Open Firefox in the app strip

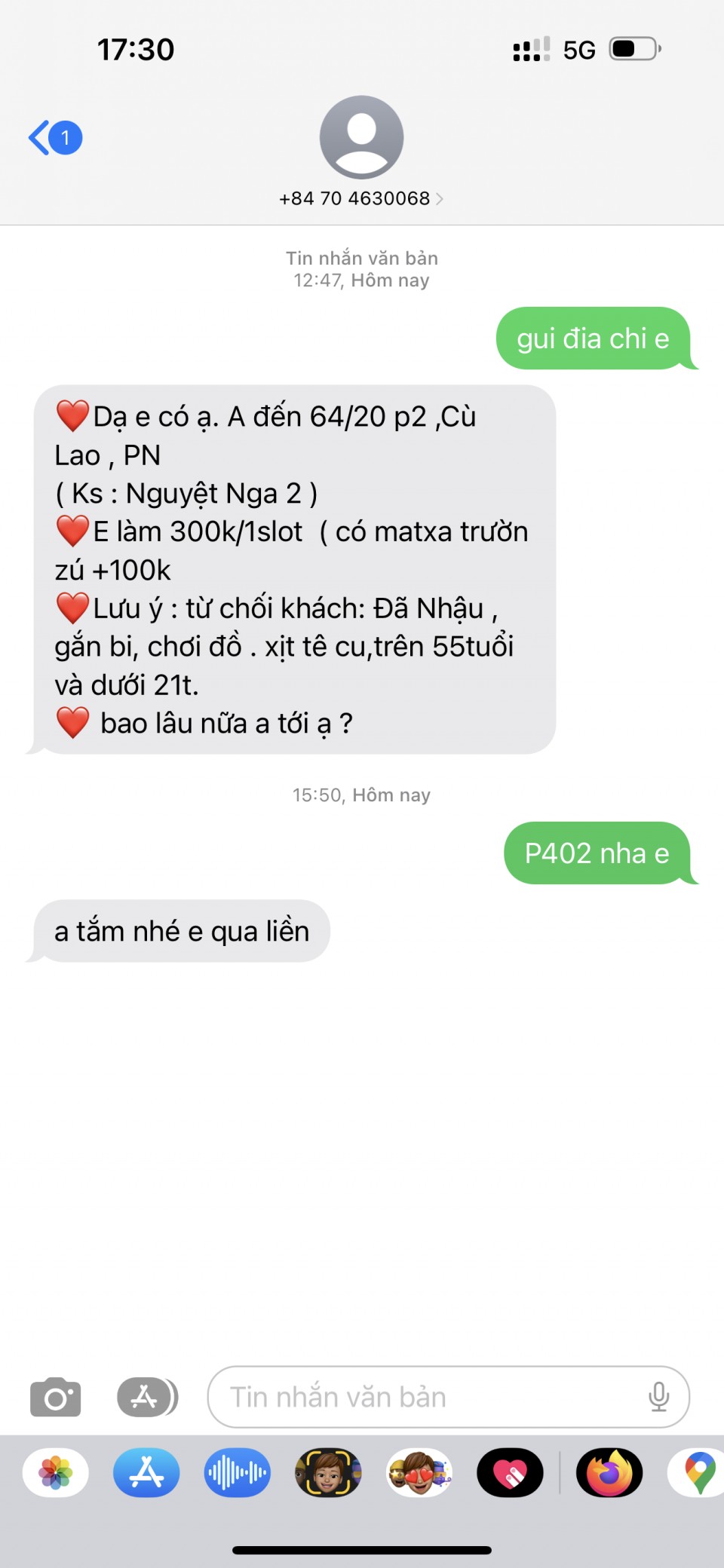(x=609, y=1473)
